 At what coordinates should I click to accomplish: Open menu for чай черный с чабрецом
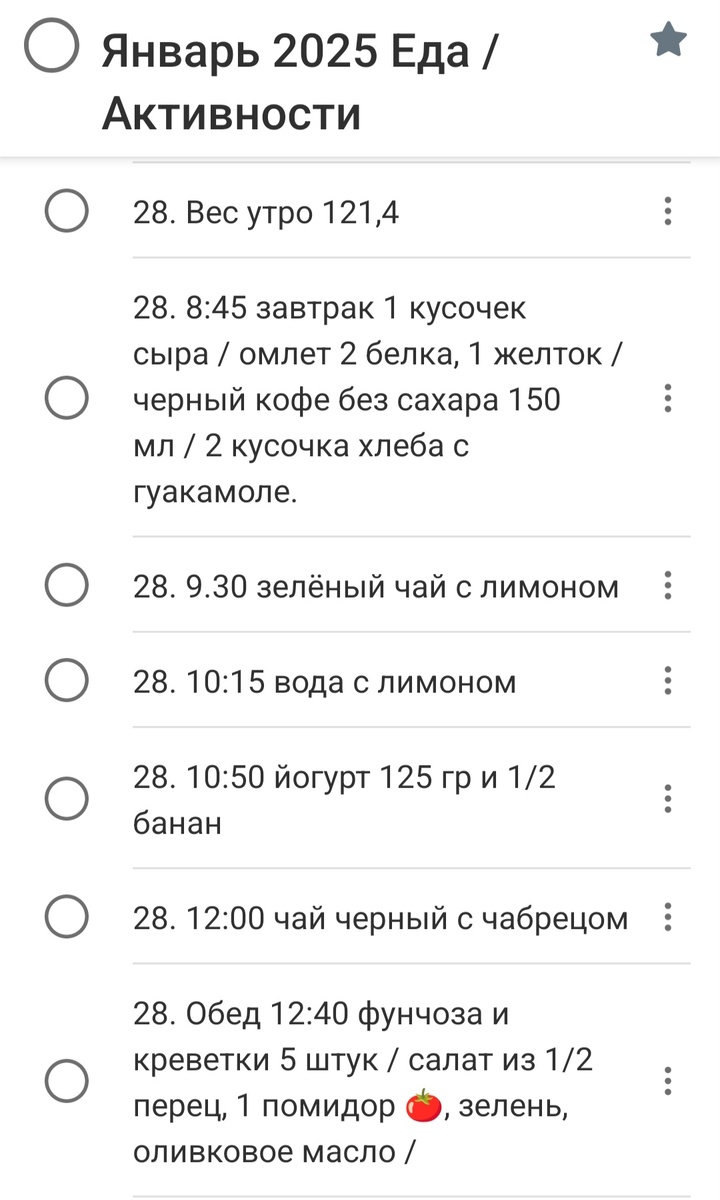point(668,916)
